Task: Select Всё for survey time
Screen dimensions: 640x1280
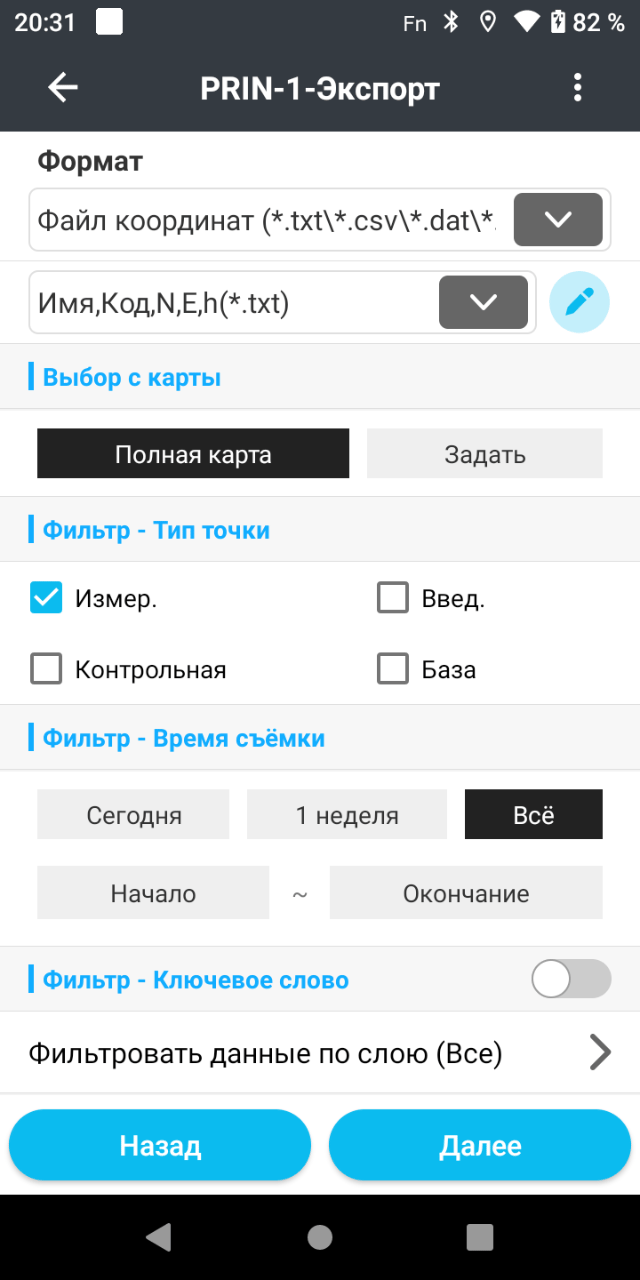Action: (x=533, y=815)
